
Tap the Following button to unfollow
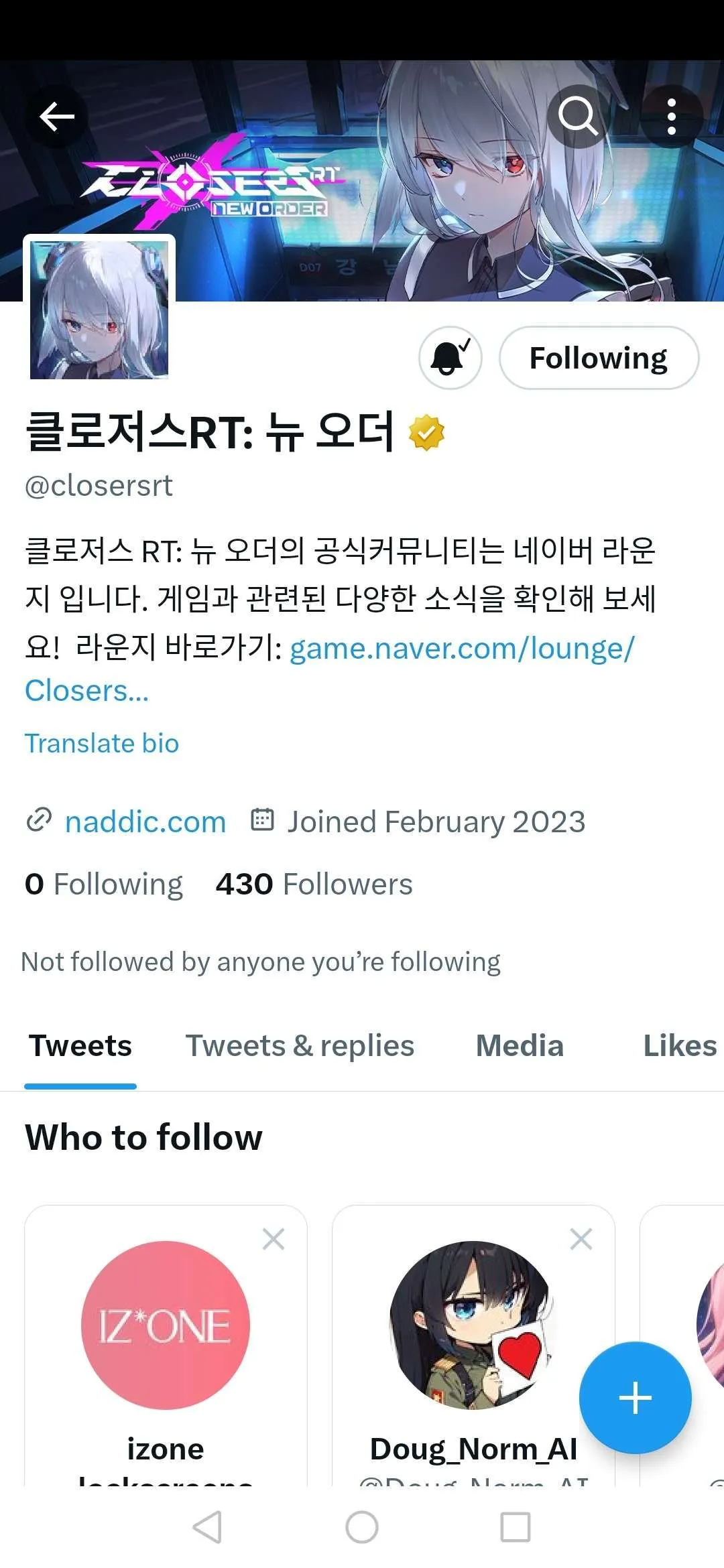pos(598,358)
